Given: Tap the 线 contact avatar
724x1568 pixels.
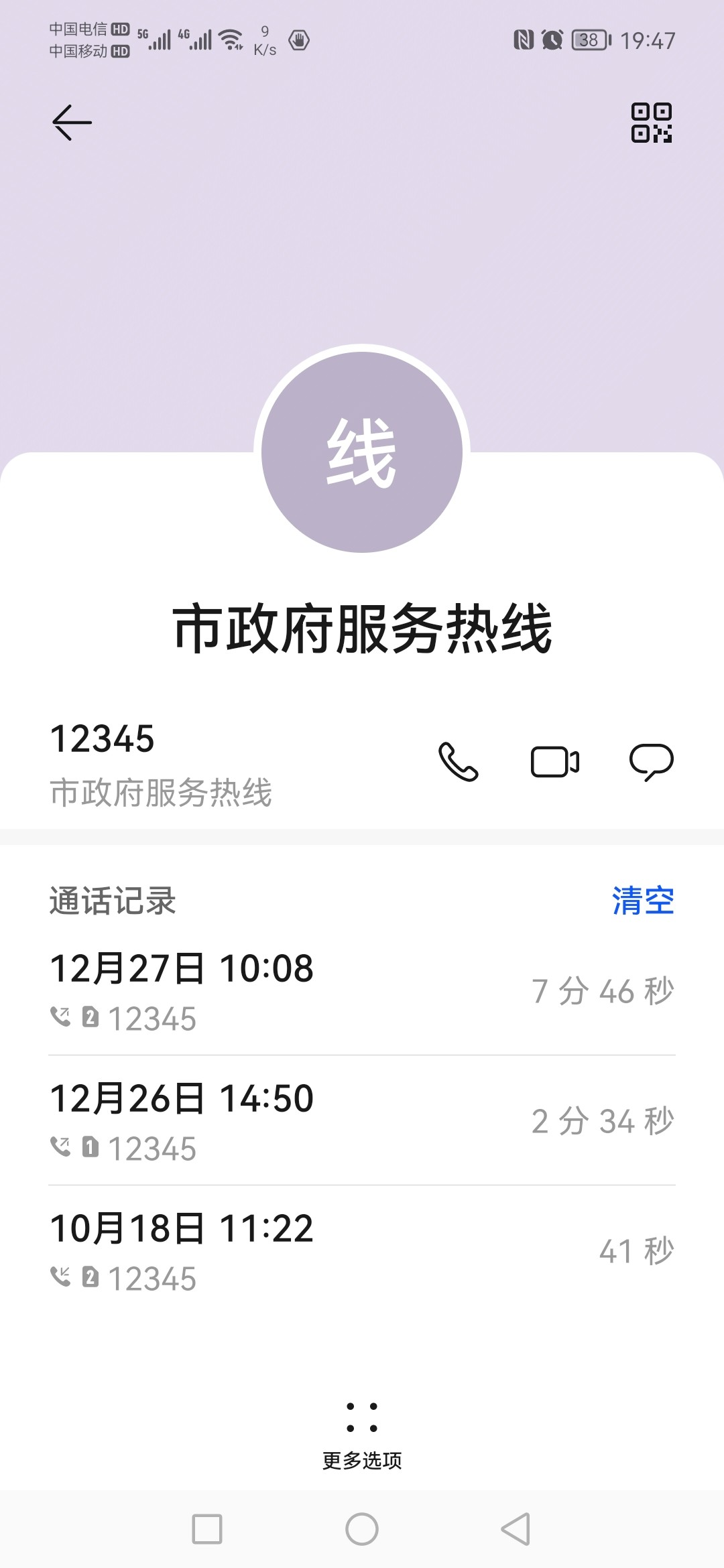Looking at the screenshot, I should [x=362, y=452].
